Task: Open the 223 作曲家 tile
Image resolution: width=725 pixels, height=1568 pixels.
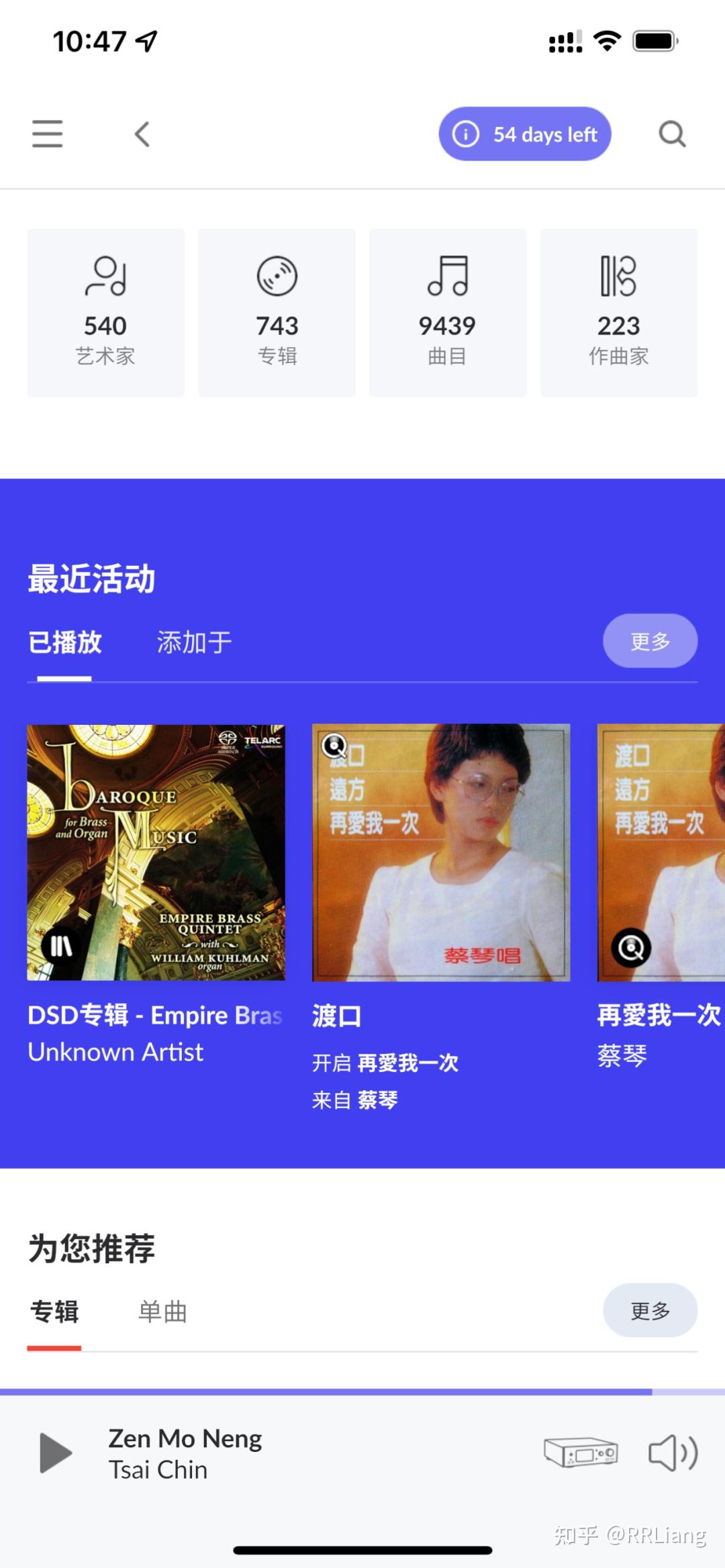Action: pos(619,313)
